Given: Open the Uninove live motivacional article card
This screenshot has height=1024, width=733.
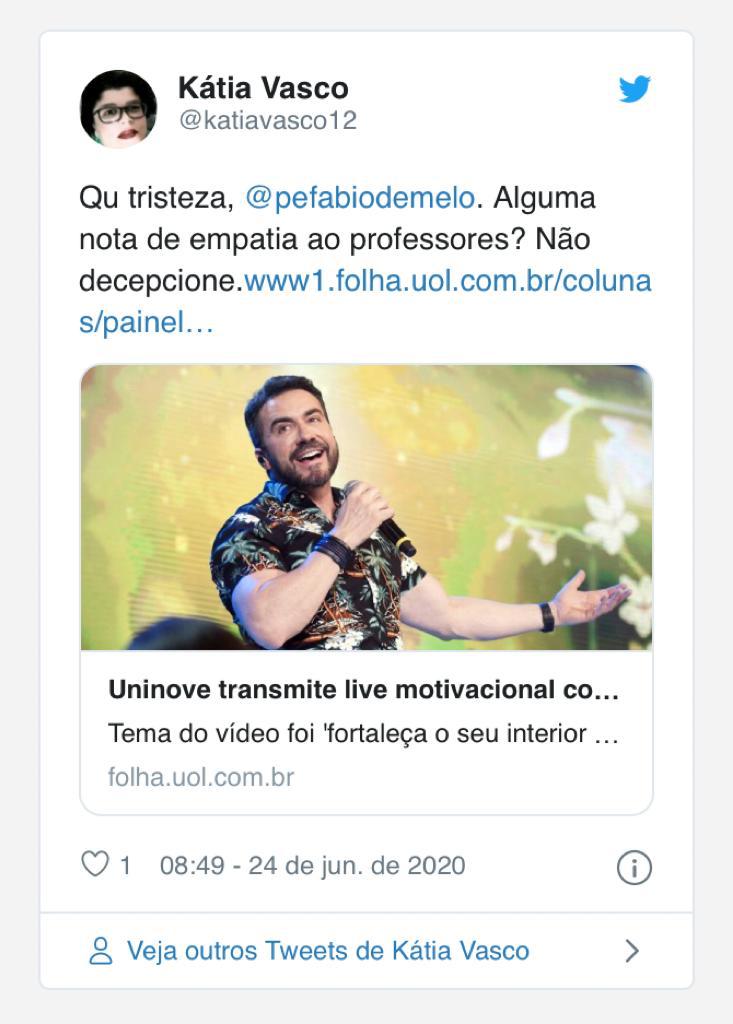Looking at the screenshot, I should 366,690.
